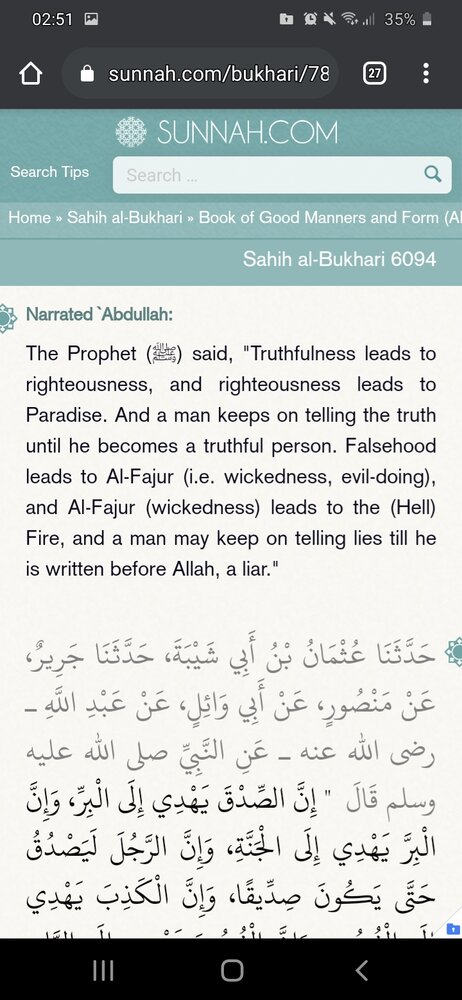The width and height of the screenshot is (462, 1000).
Task: Open the Book of Good Manners breadcrumb
Action: click(x=329, y=217)
